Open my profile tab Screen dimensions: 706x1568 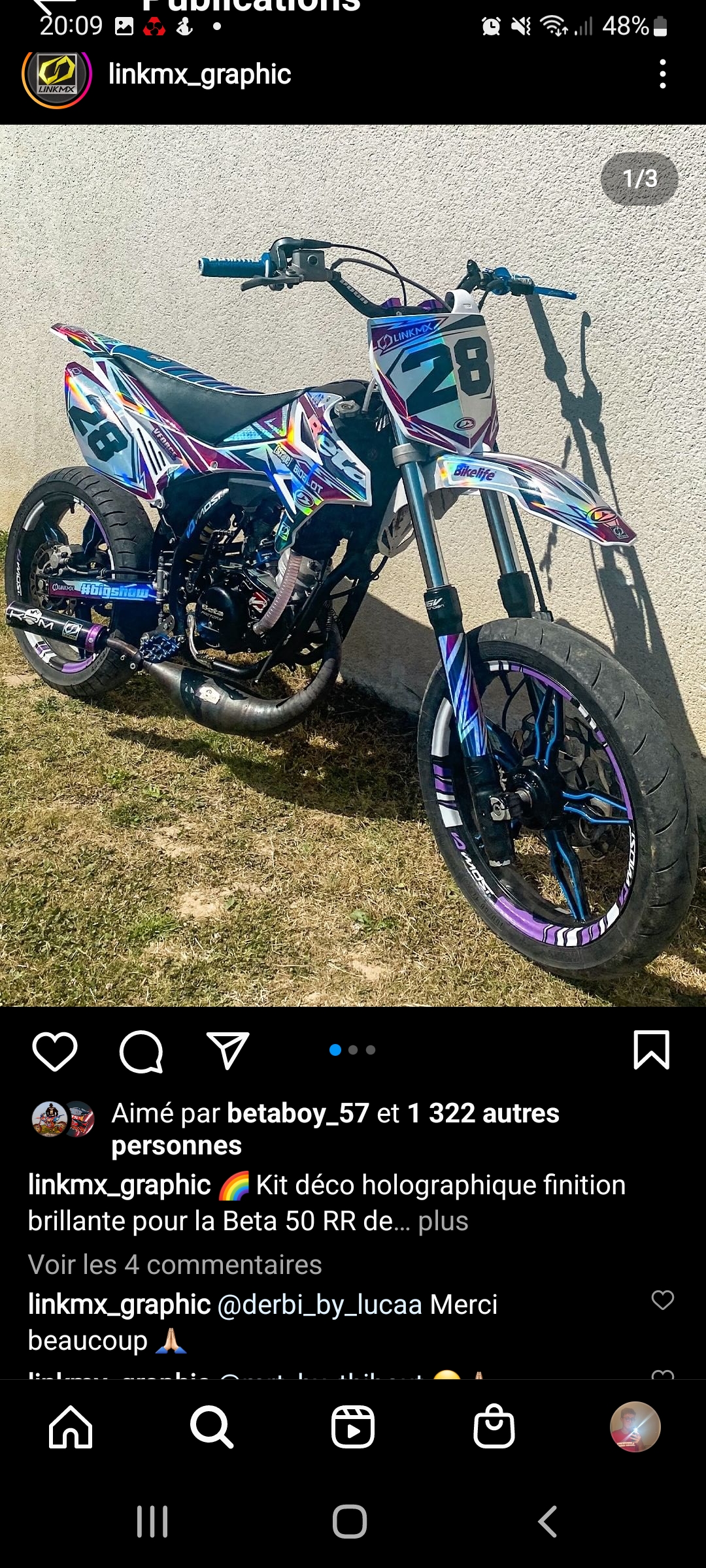coord(635,1428)
